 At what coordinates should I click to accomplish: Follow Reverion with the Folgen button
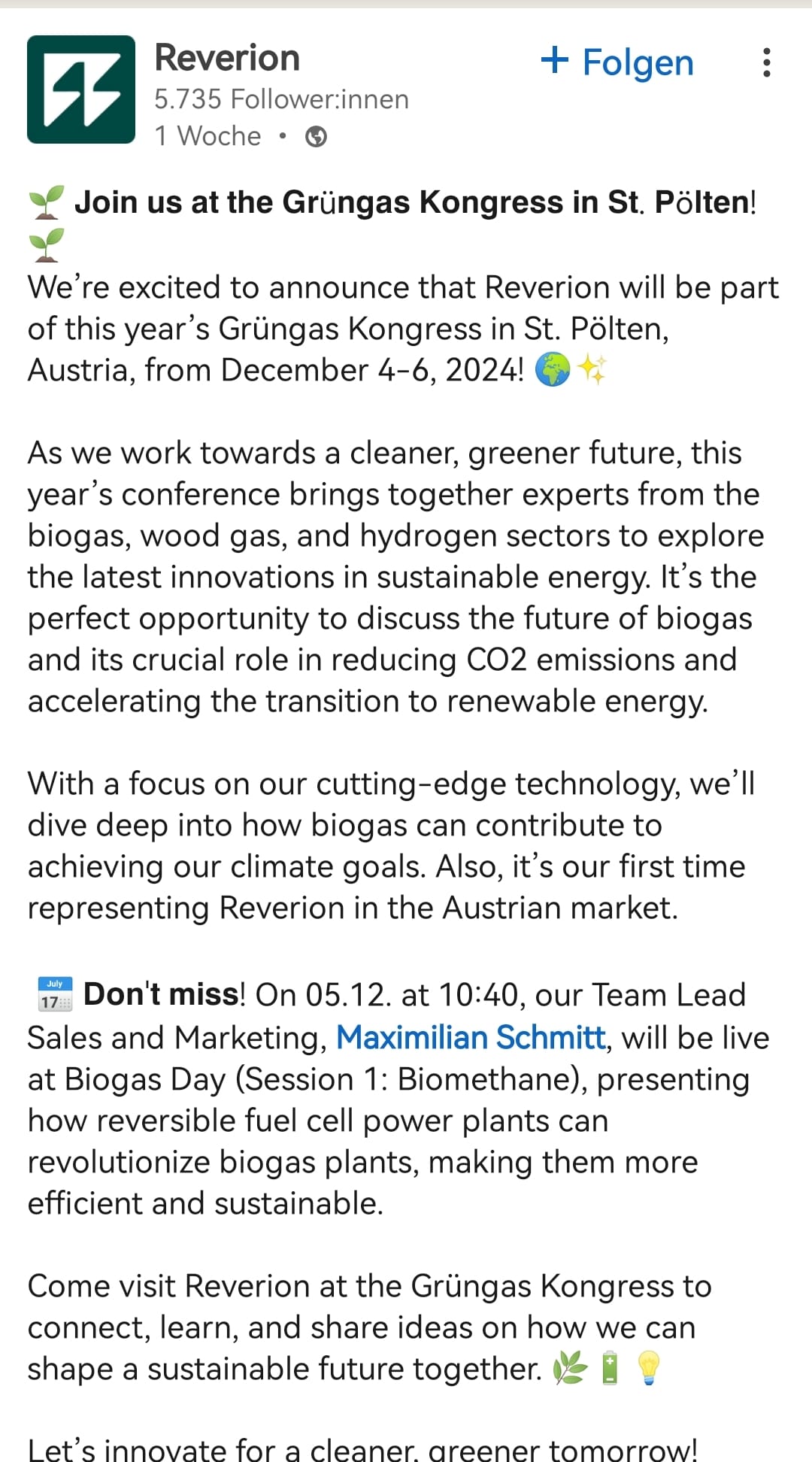pos(617,62)
